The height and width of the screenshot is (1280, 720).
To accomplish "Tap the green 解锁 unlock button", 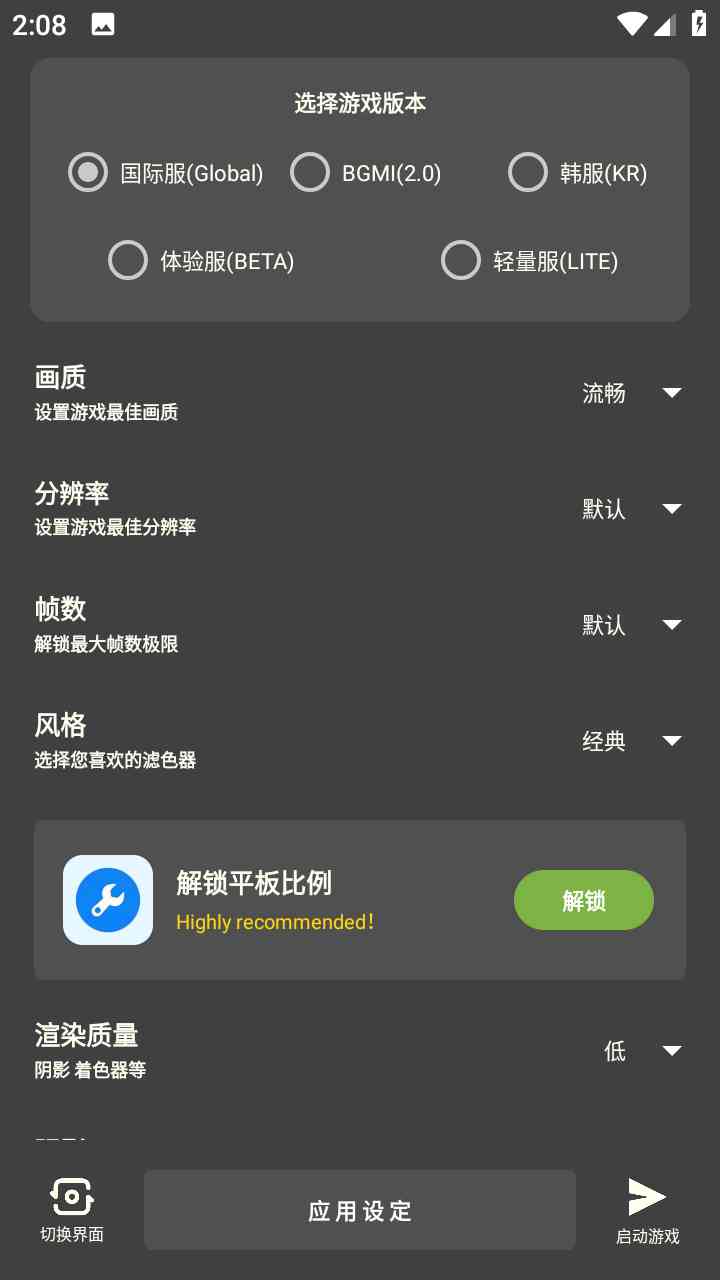I will tap(584, 900).
